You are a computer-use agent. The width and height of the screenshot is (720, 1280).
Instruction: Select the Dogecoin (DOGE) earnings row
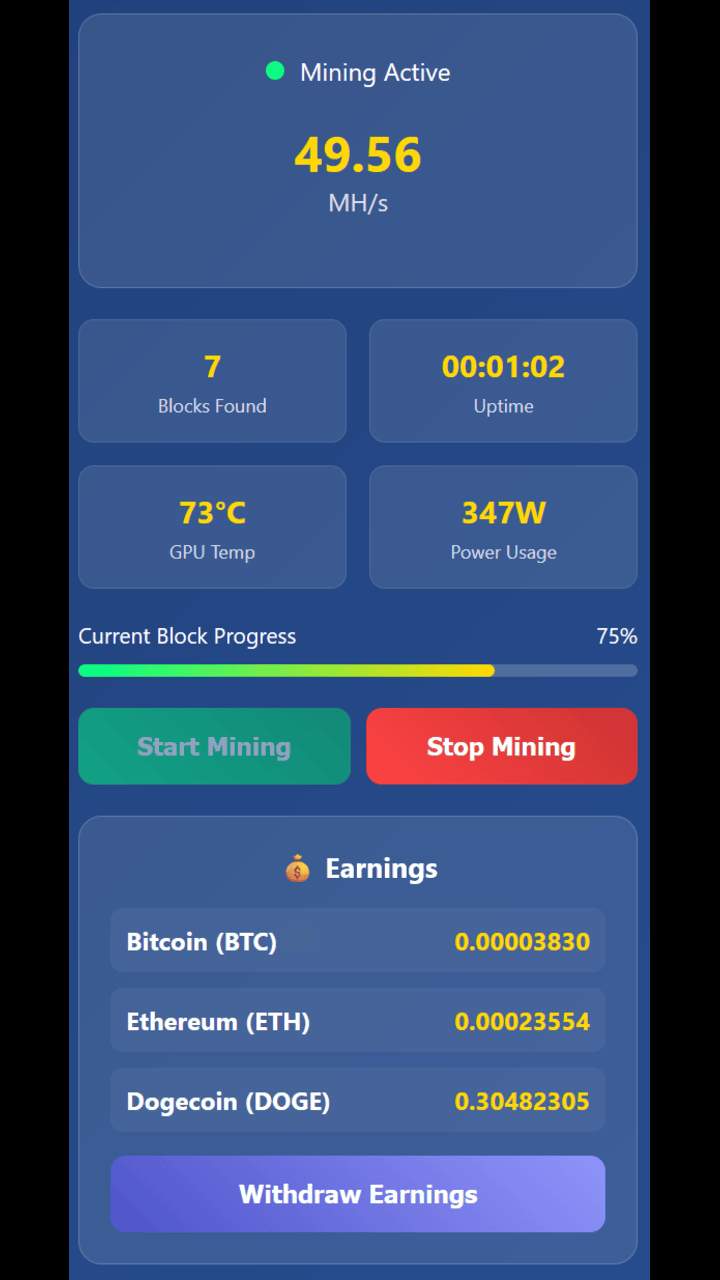point(357,1100)
